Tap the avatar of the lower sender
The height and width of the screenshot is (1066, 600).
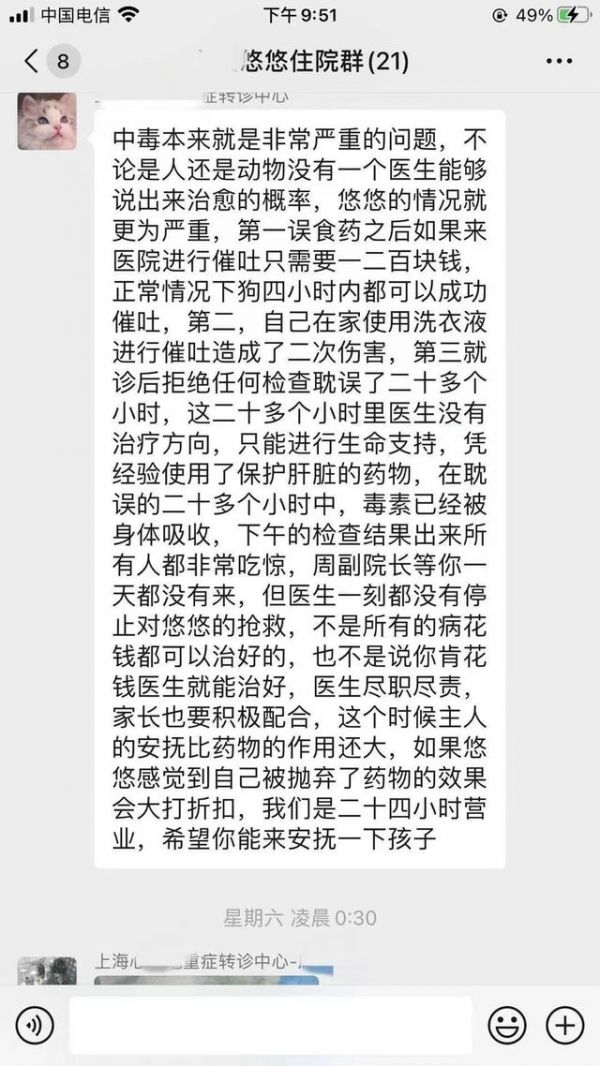coord(47,972)
